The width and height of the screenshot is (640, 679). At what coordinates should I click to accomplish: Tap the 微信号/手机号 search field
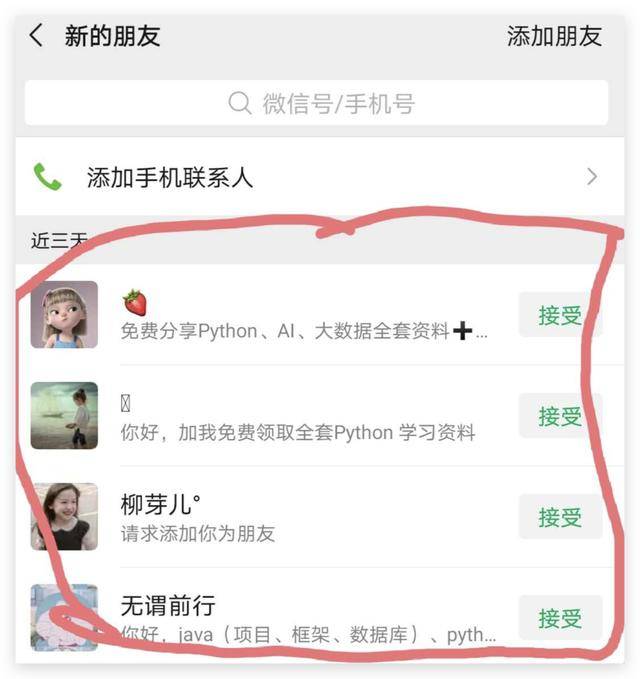pyautogui.click(x=316, y=103)
